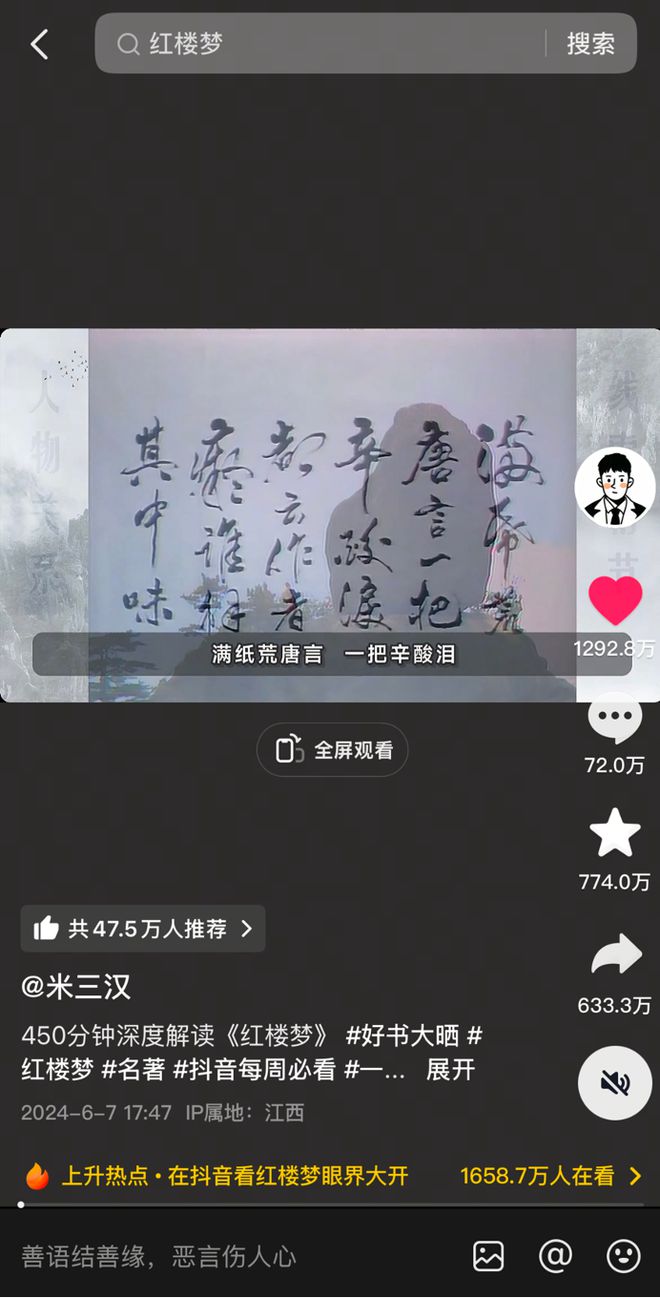Expand the description with 展开
Viewport: 660px width, 1298px height.
[x=450, y=1070]
